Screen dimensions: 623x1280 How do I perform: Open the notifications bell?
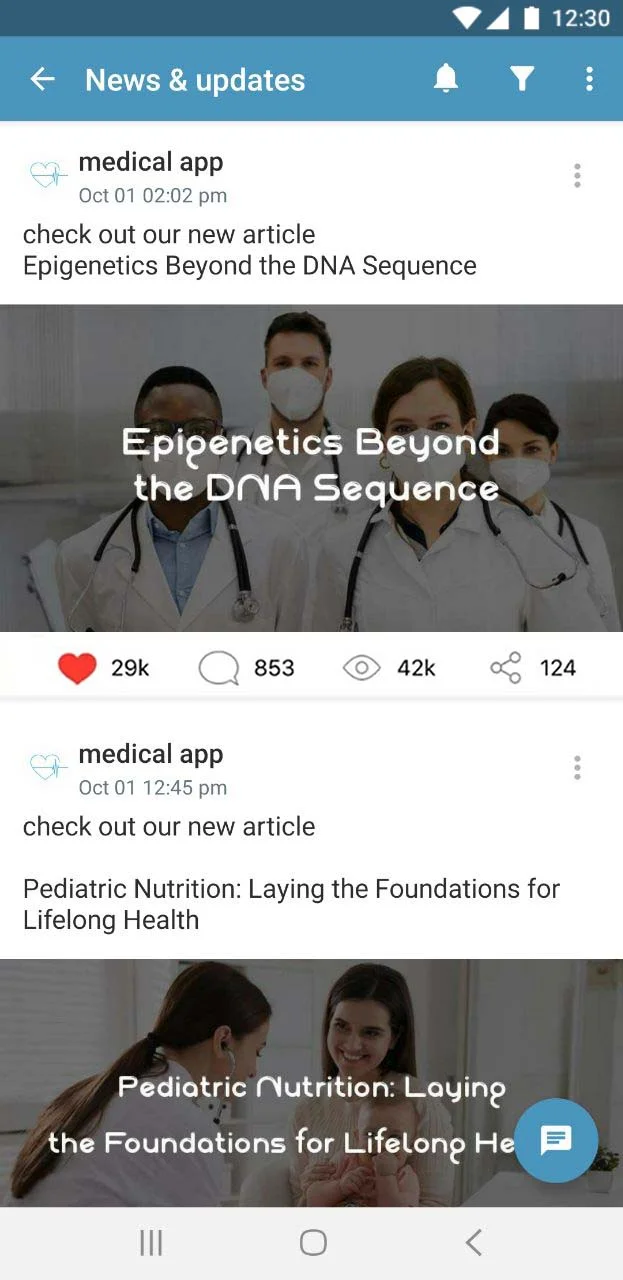point(446,79)
